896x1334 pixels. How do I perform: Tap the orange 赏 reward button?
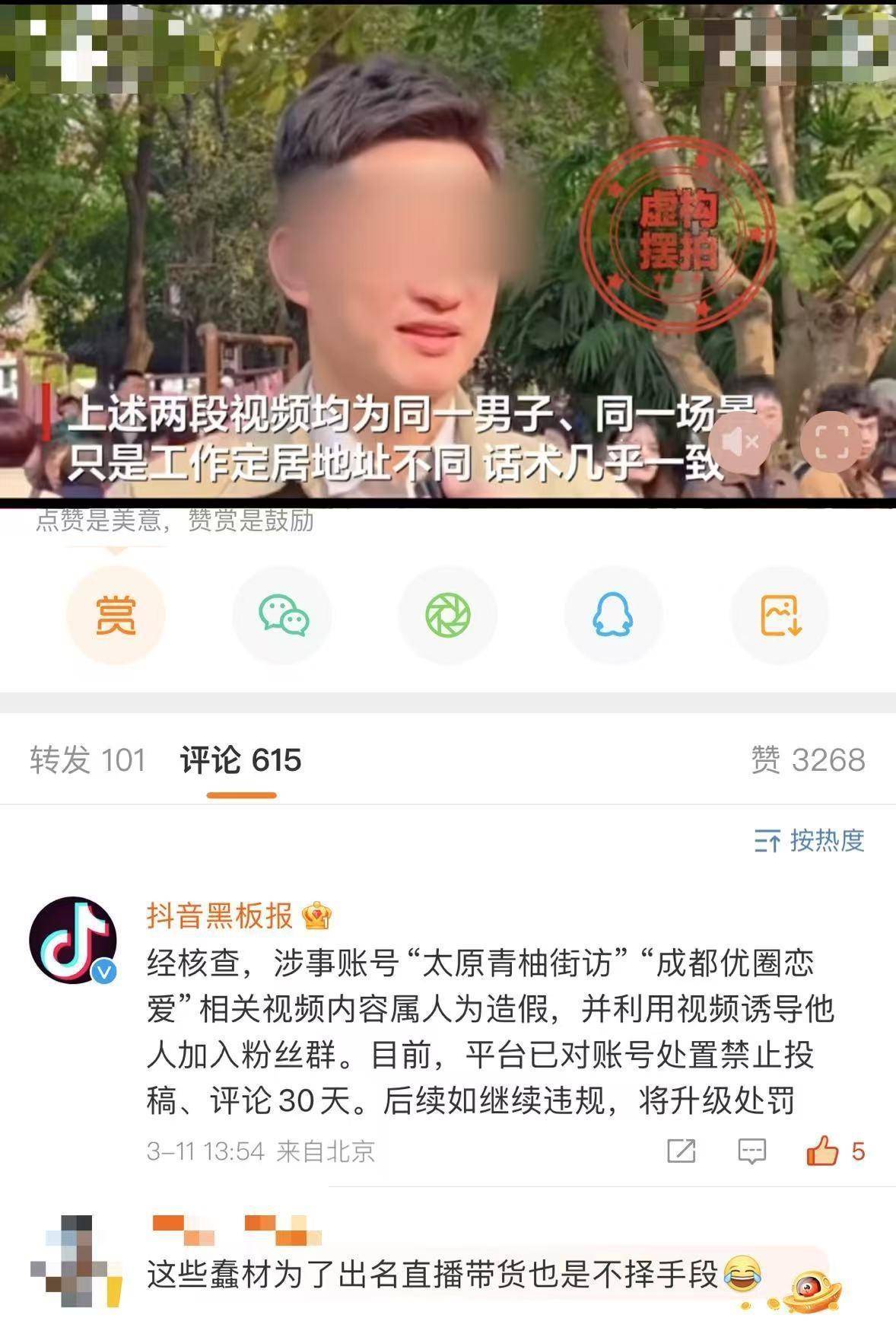point(116,615)
